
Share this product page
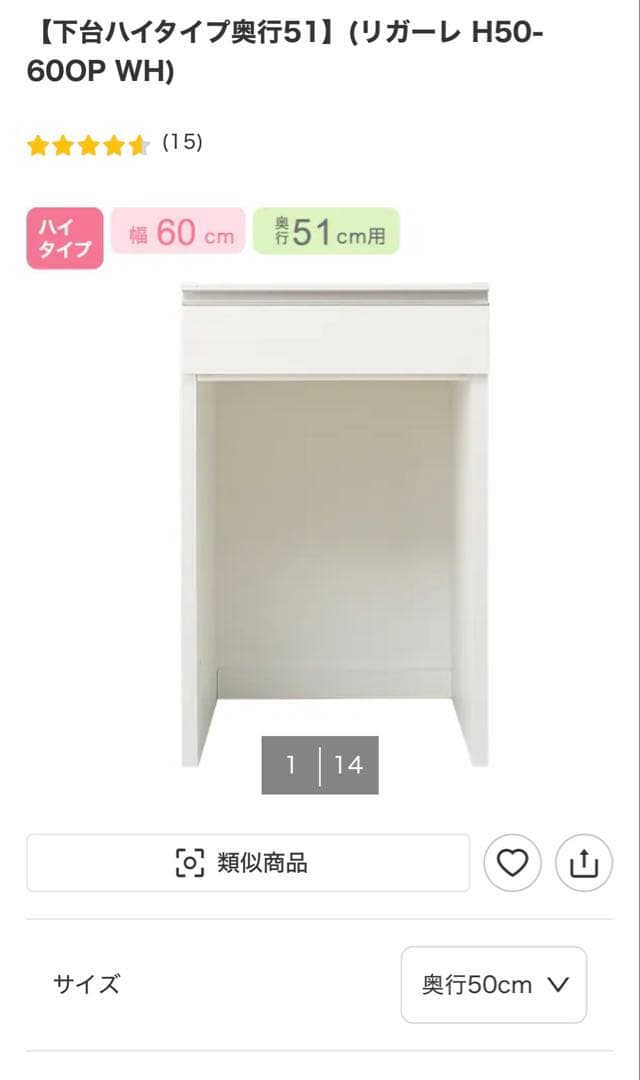(583, 862)
